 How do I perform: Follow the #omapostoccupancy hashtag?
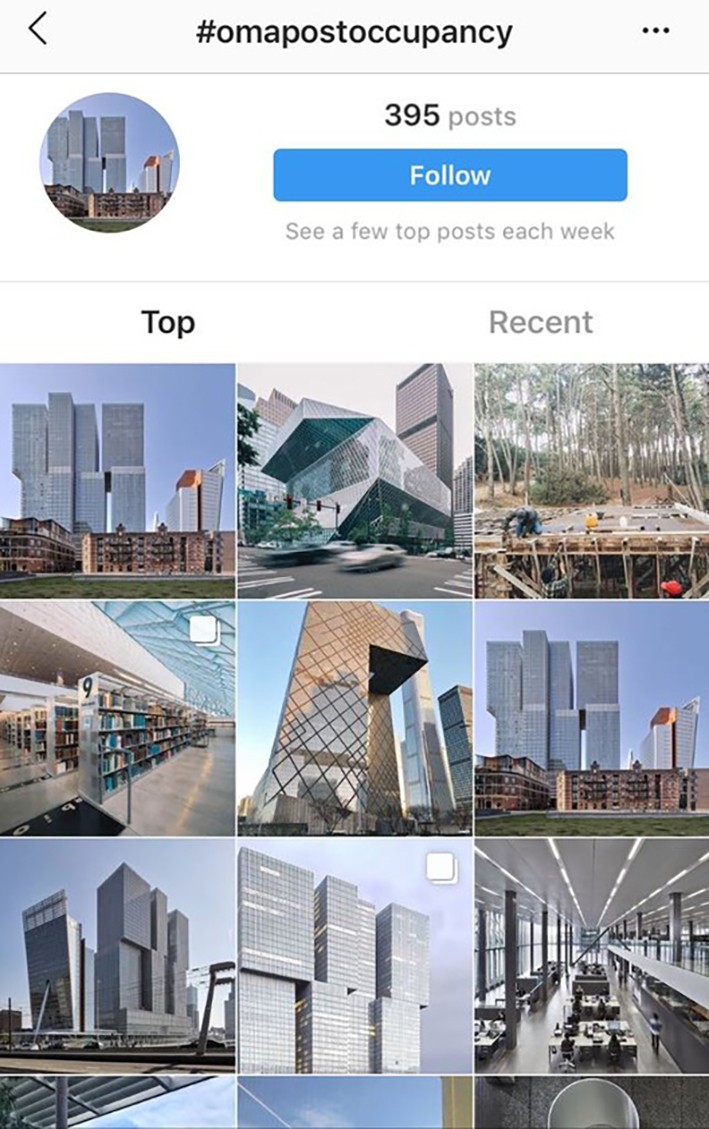450,175
